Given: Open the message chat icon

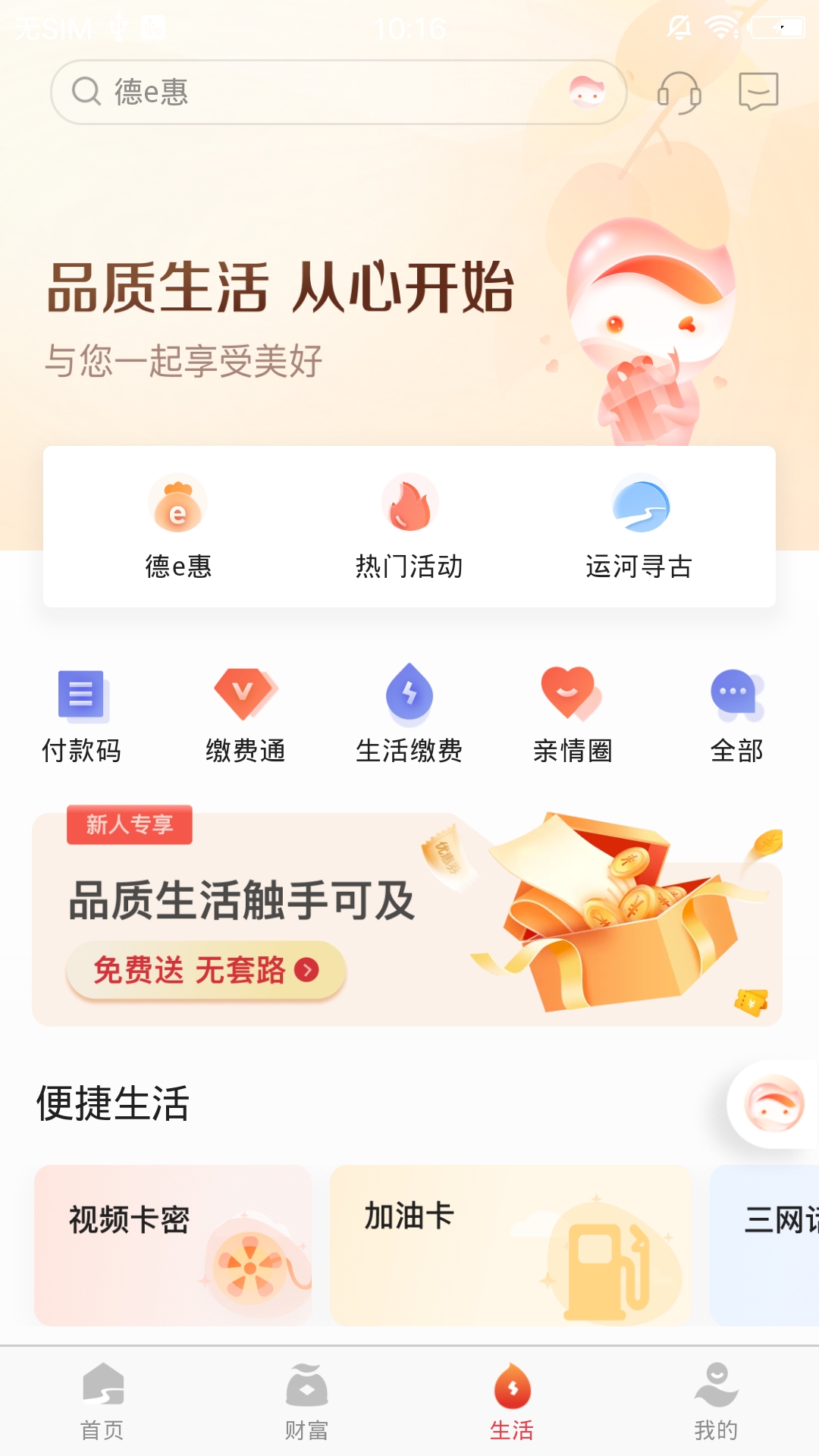Looking at the screenshot, I should click(x=758, y=92).
